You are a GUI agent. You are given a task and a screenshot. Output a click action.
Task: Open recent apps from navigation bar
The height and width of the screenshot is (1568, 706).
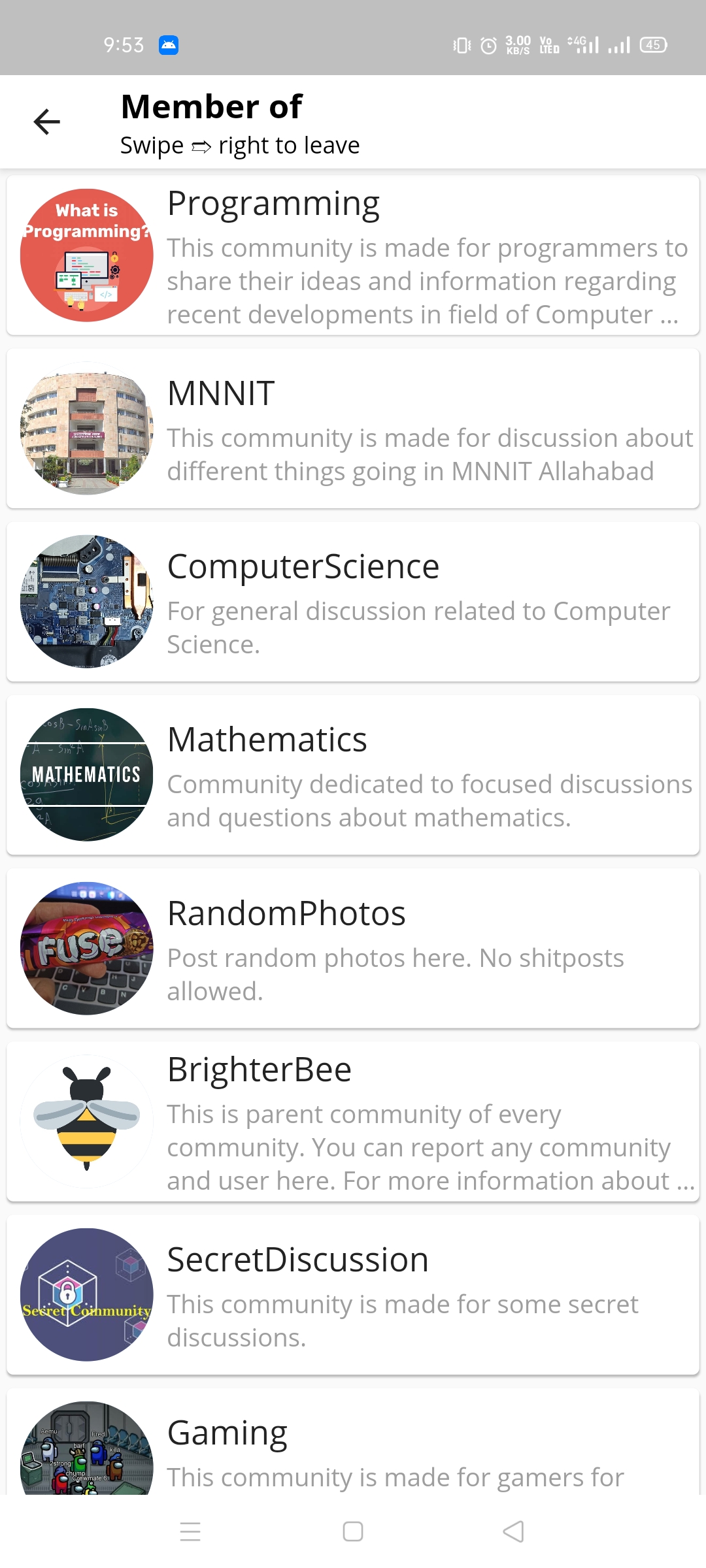[x=190, y=1531]
